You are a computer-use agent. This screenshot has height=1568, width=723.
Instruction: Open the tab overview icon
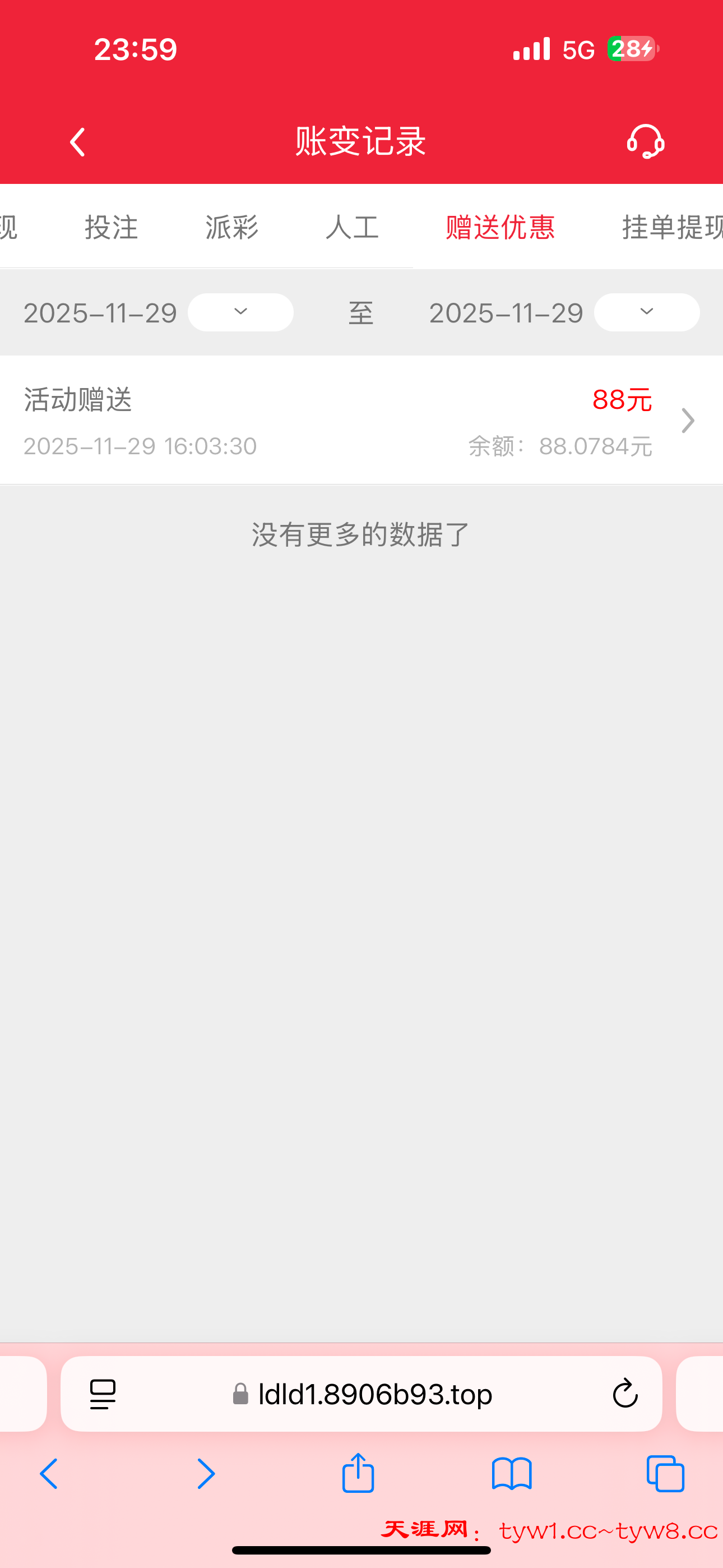[666, 1474]
